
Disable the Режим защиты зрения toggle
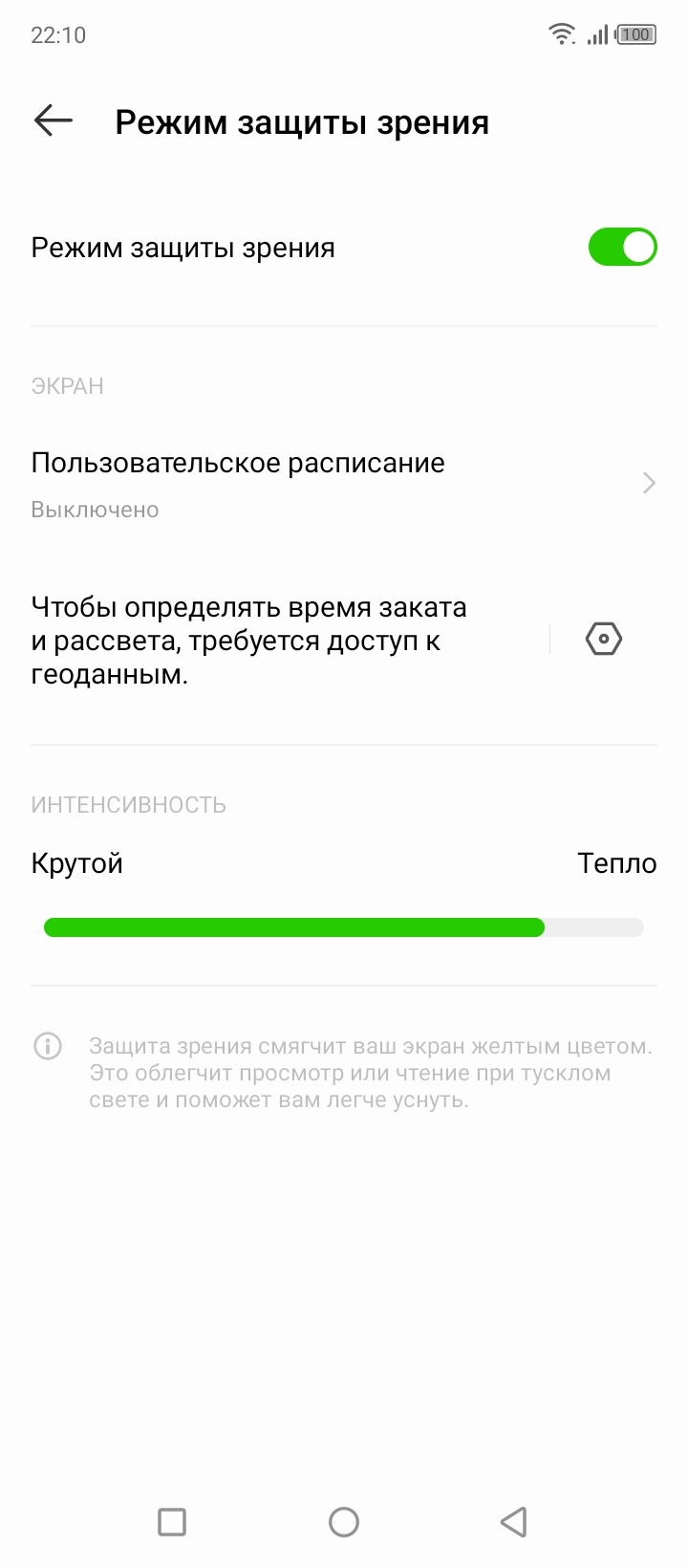pos(622,248)
